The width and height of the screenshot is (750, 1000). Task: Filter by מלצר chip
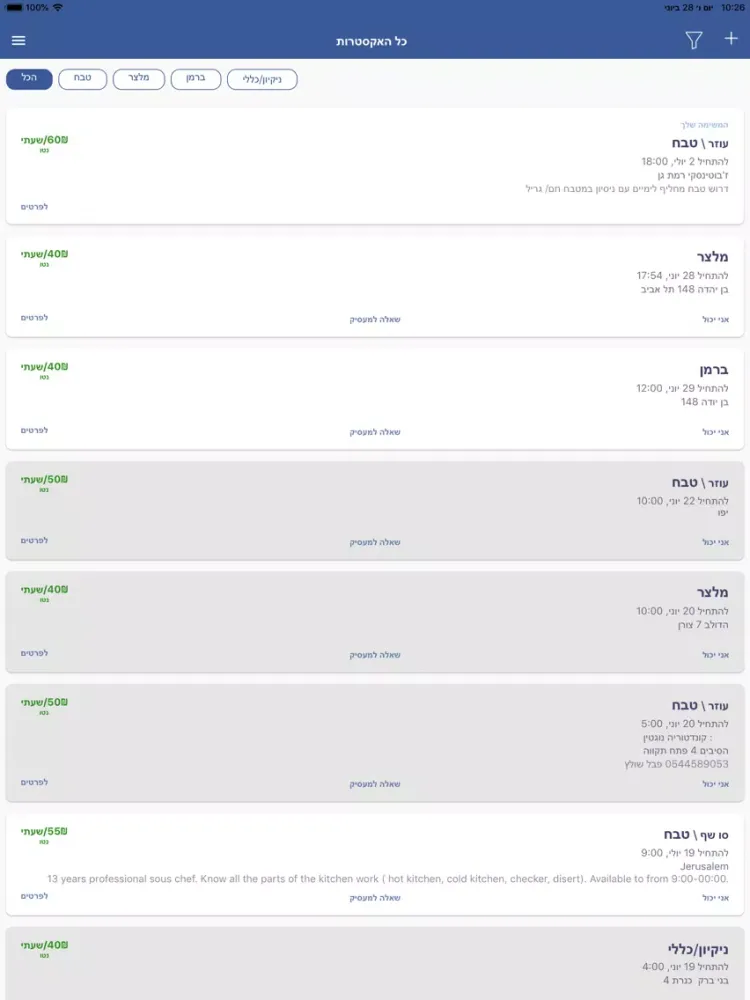[x=138, y=79]
